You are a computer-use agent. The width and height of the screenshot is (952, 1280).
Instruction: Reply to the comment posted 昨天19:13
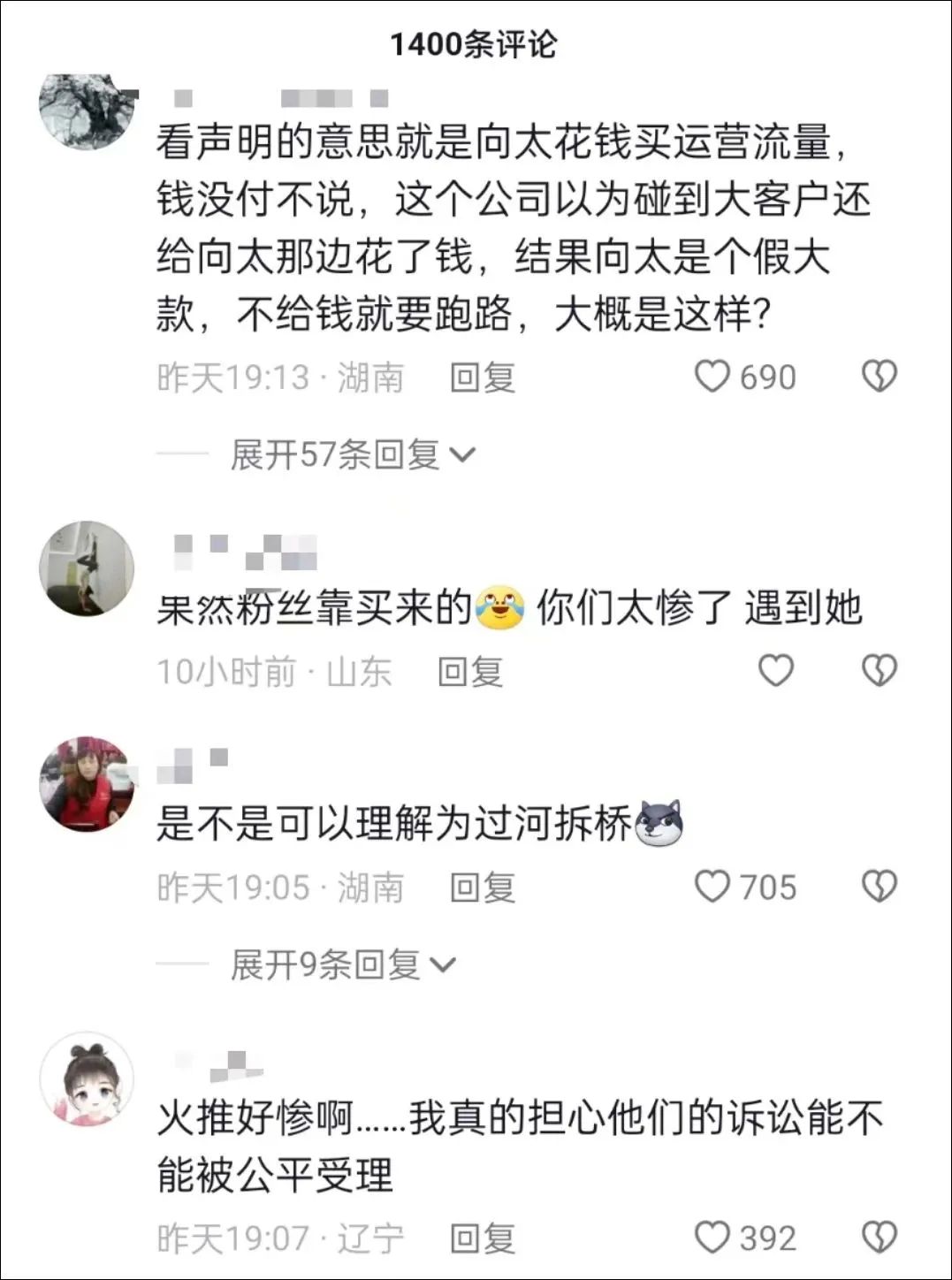point(483,377)
